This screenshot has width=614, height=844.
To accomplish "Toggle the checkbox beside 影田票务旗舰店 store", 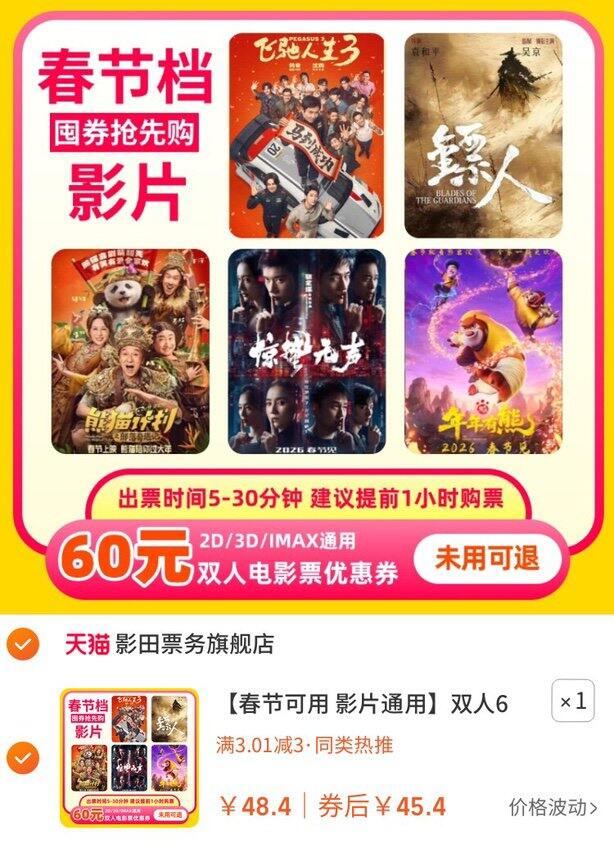I will pos(22,645).
